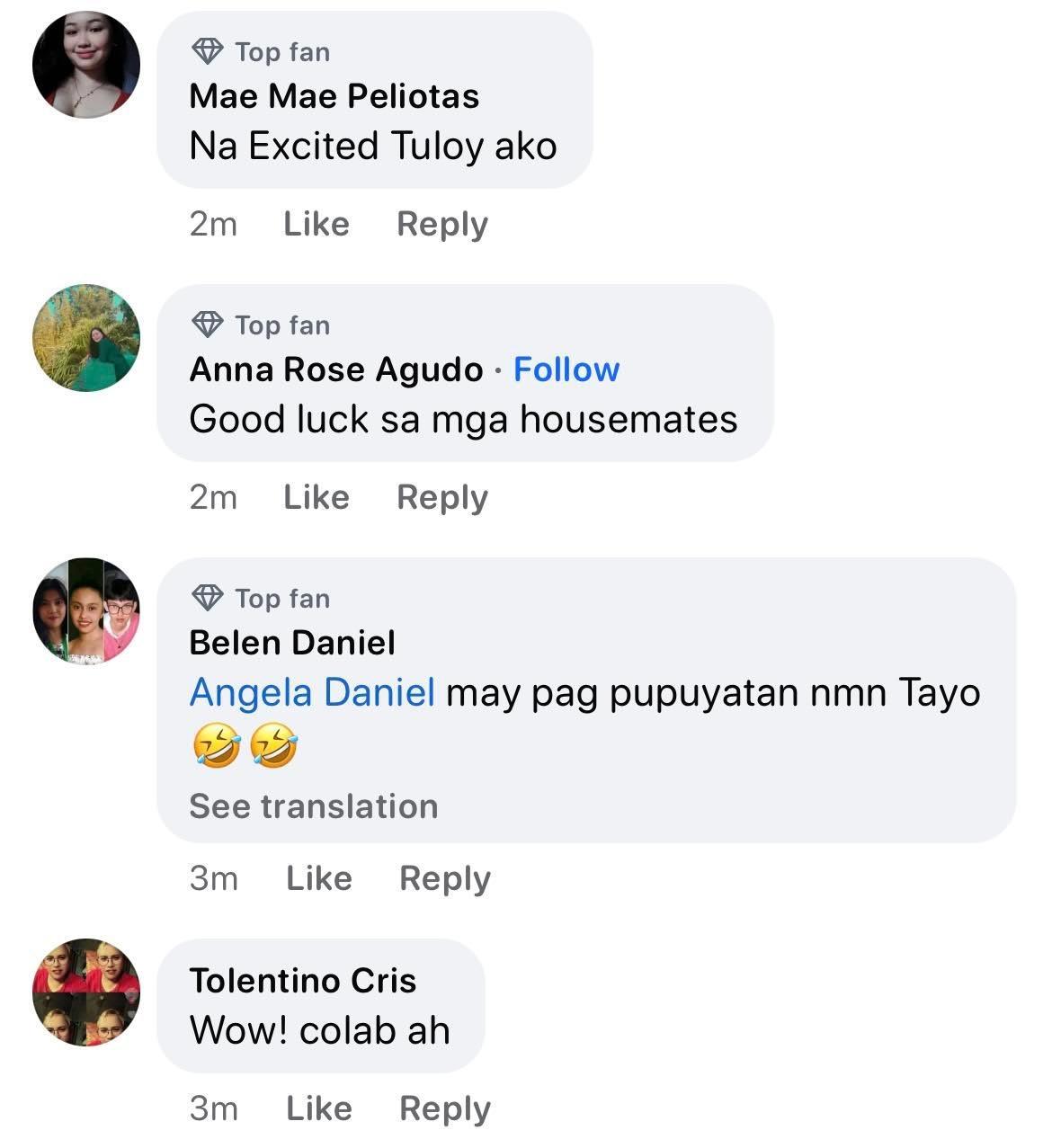View Tolentino Cris's profile by name

point(303,980)
